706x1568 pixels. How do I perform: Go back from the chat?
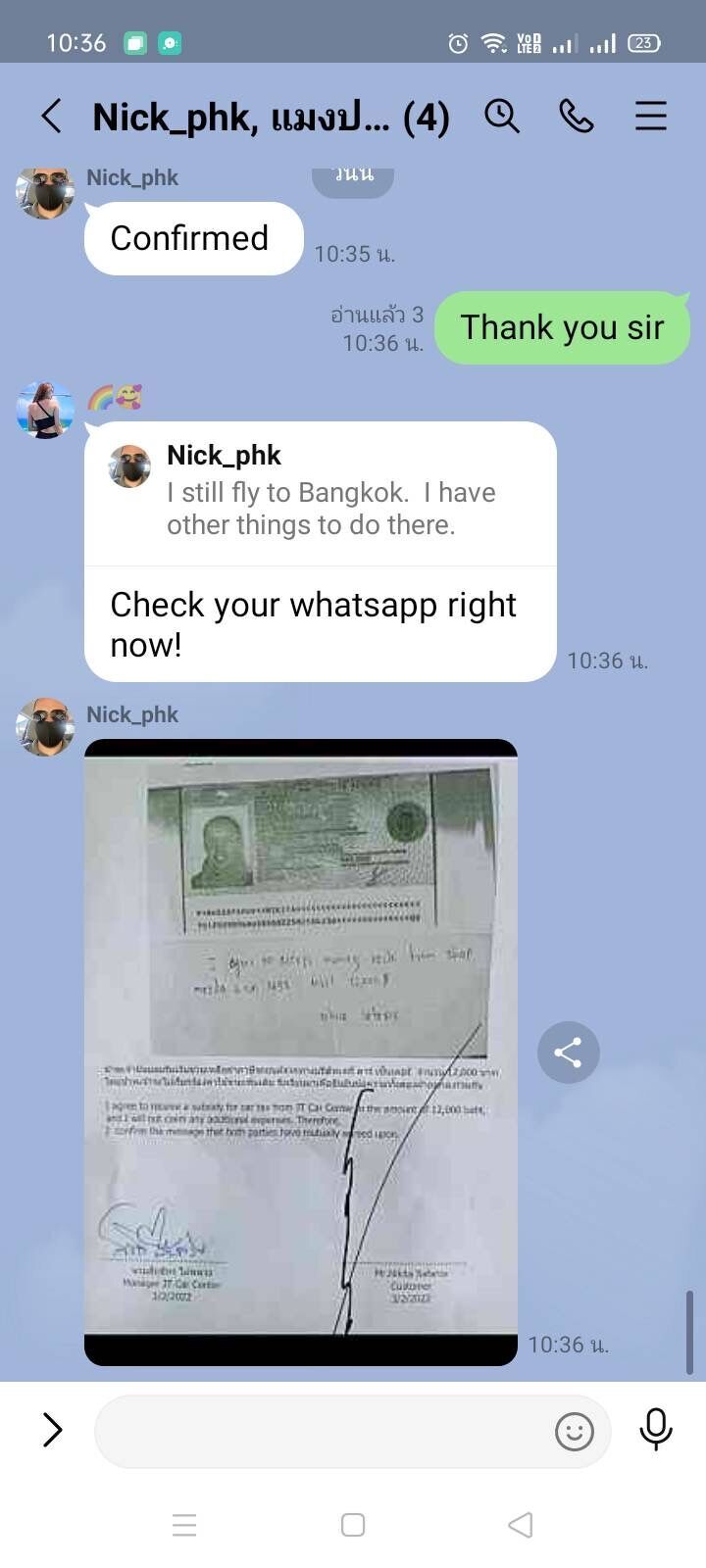52,117
